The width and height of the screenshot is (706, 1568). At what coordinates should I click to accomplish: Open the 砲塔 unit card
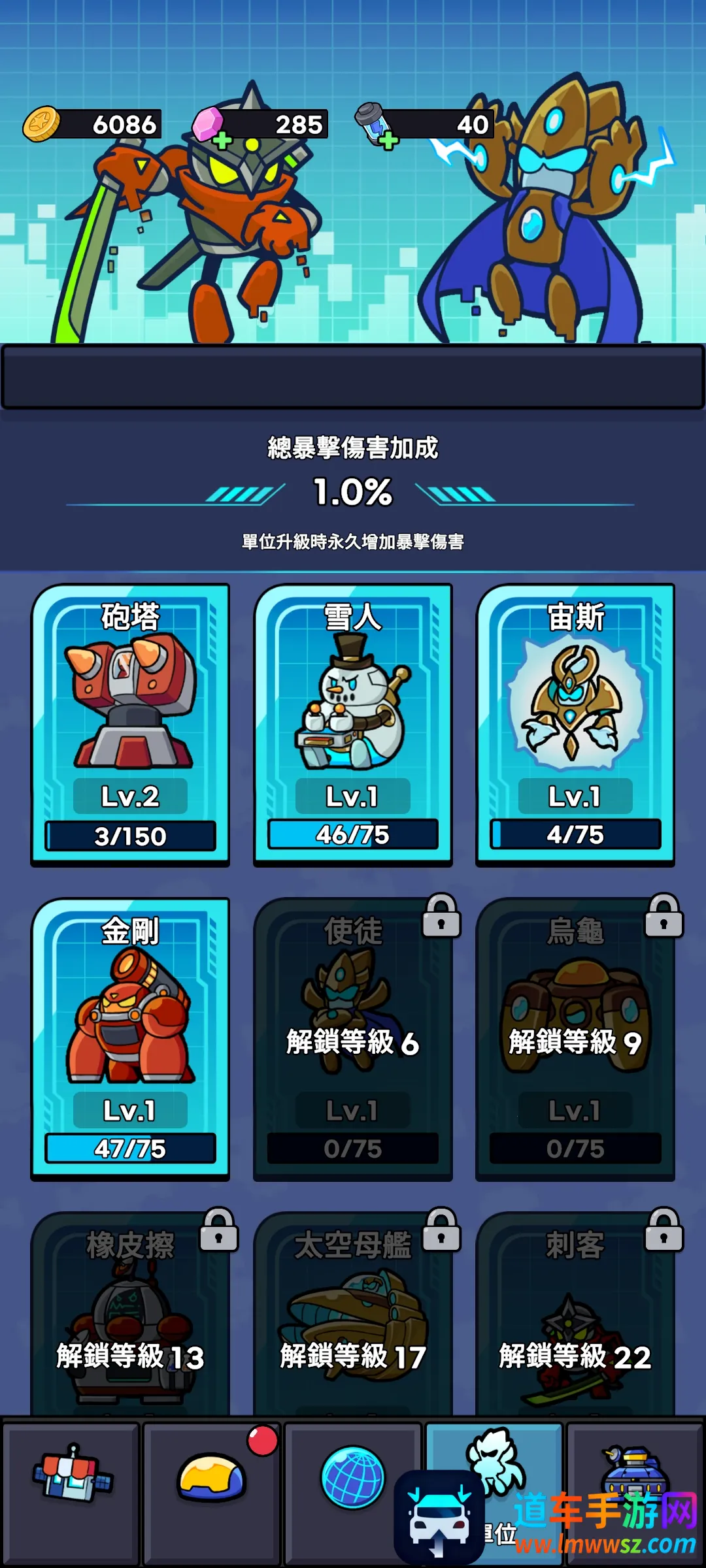pyautogui.click(x=130, y=724)
